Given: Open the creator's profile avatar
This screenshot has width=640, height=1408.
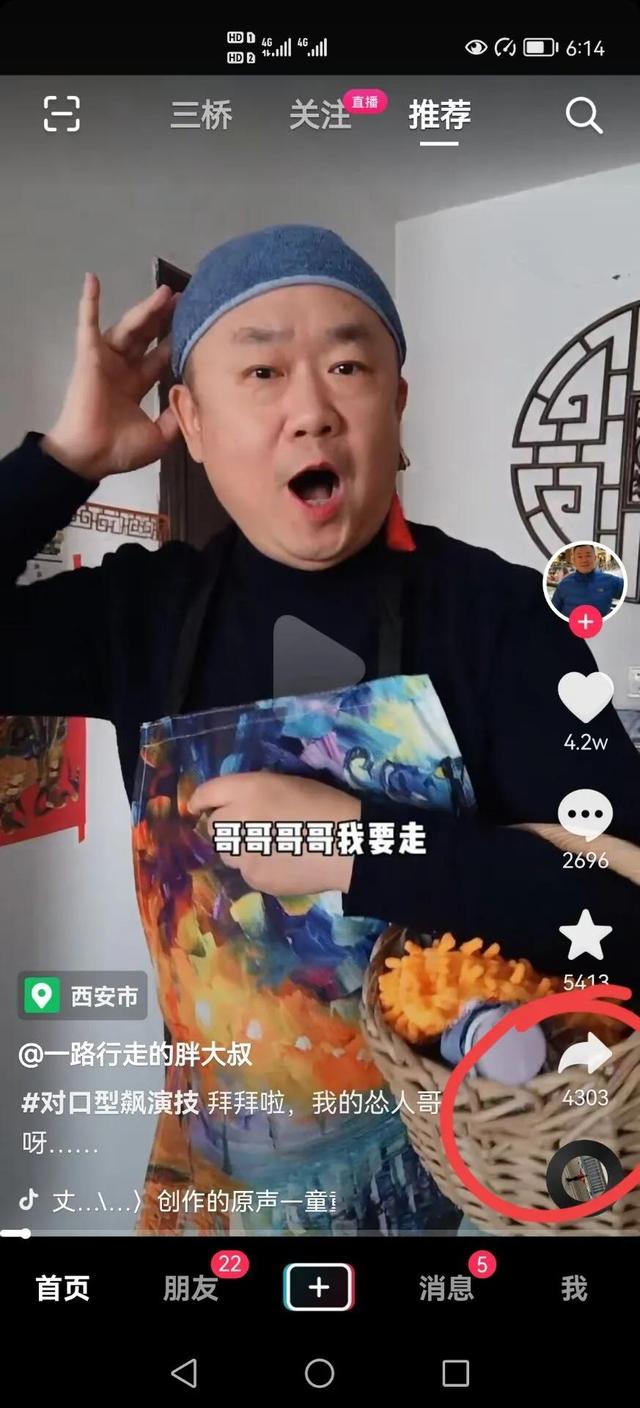Looking at the screenshot, I should point(585,580).
